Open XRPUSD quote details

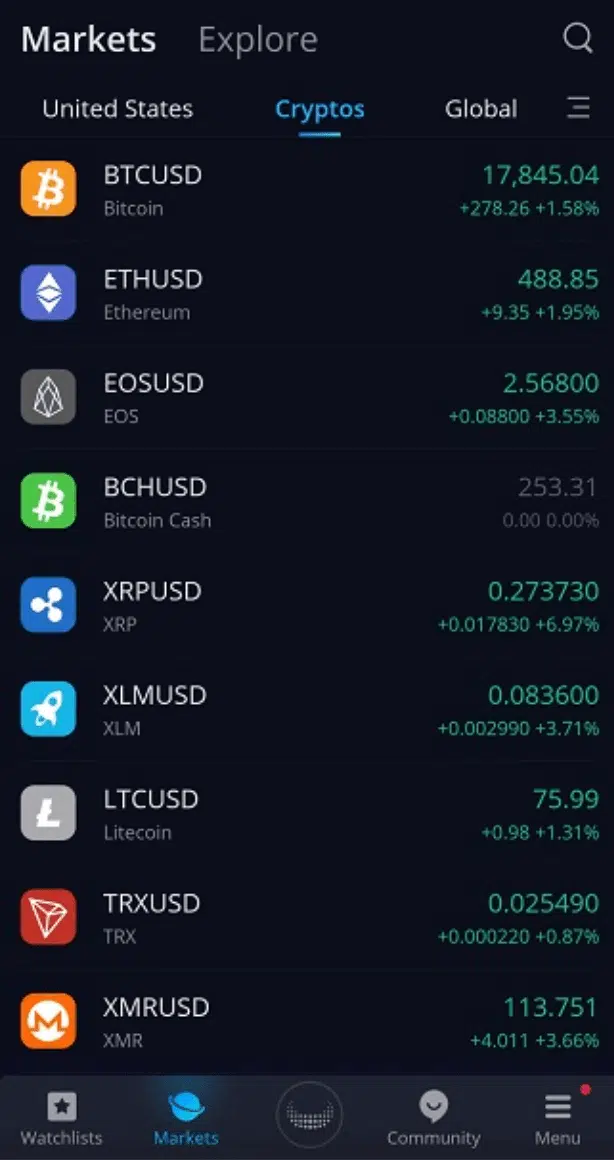(x=307, y=605)
